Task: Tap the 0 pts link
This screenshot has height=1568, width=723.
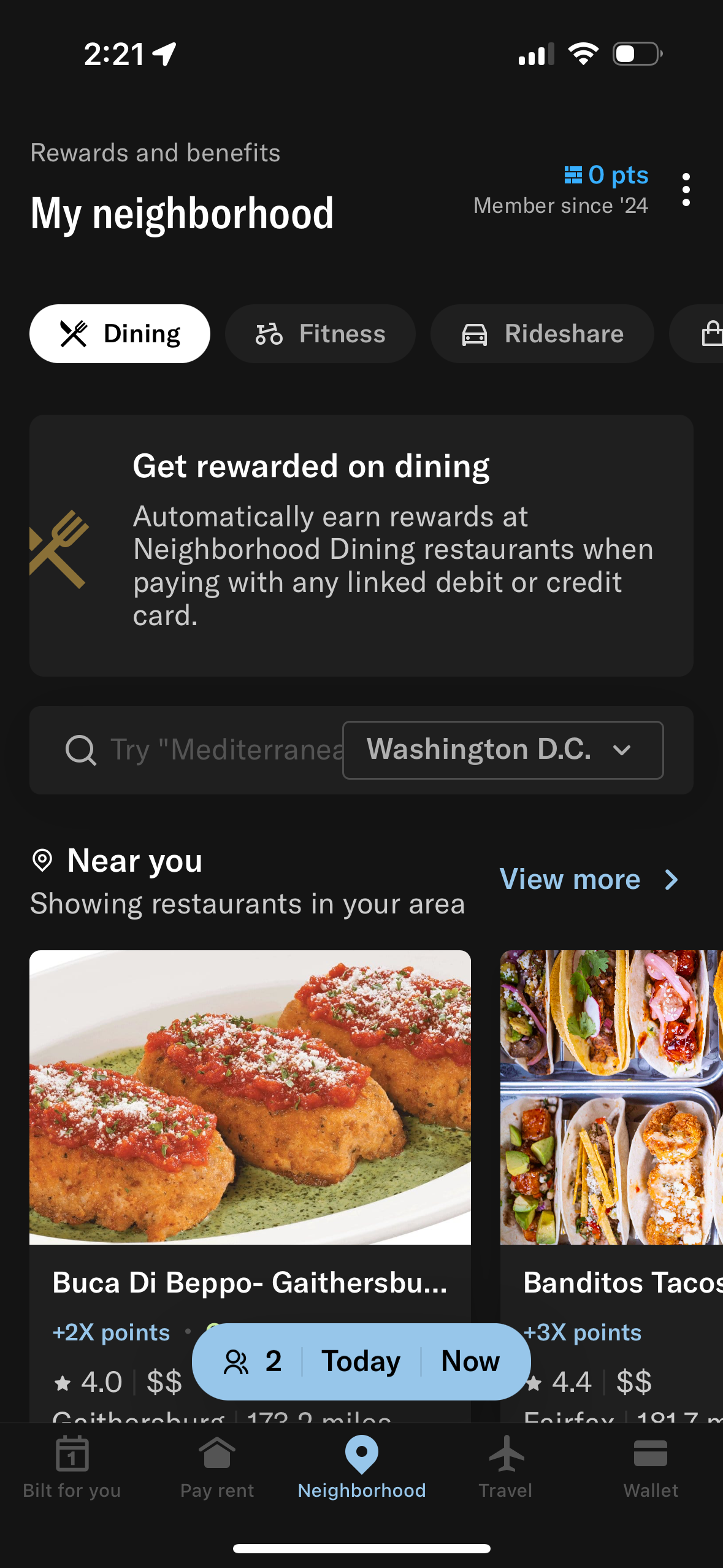Action: pyautogui.click(x=616, y=175)
